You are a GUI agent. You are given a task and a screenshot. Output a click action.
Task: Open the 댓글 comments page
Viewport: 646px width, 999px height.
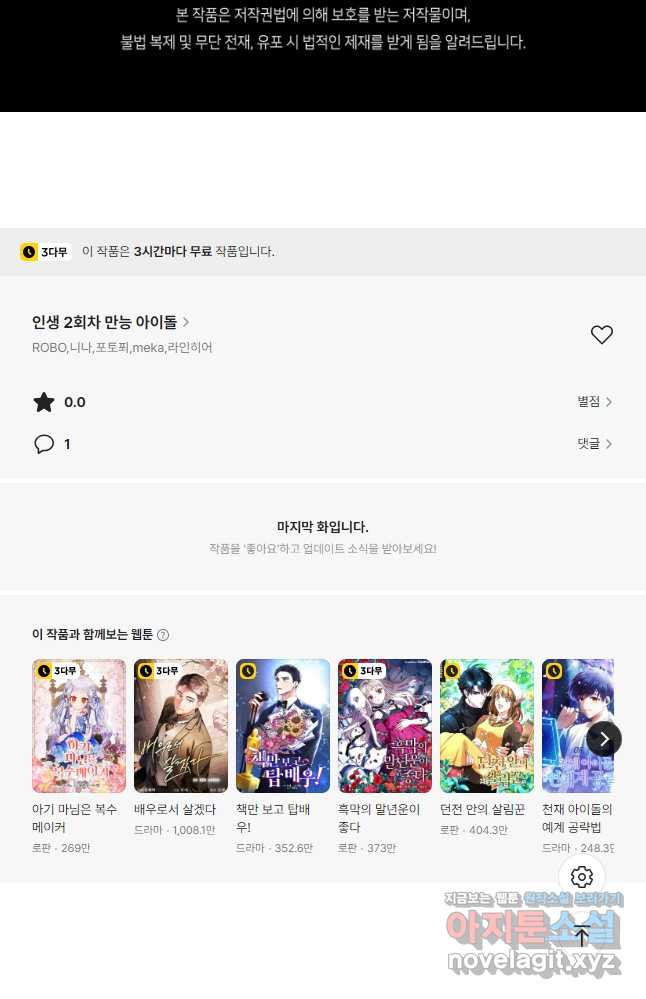pyautogui.click(x=594, y=443)
